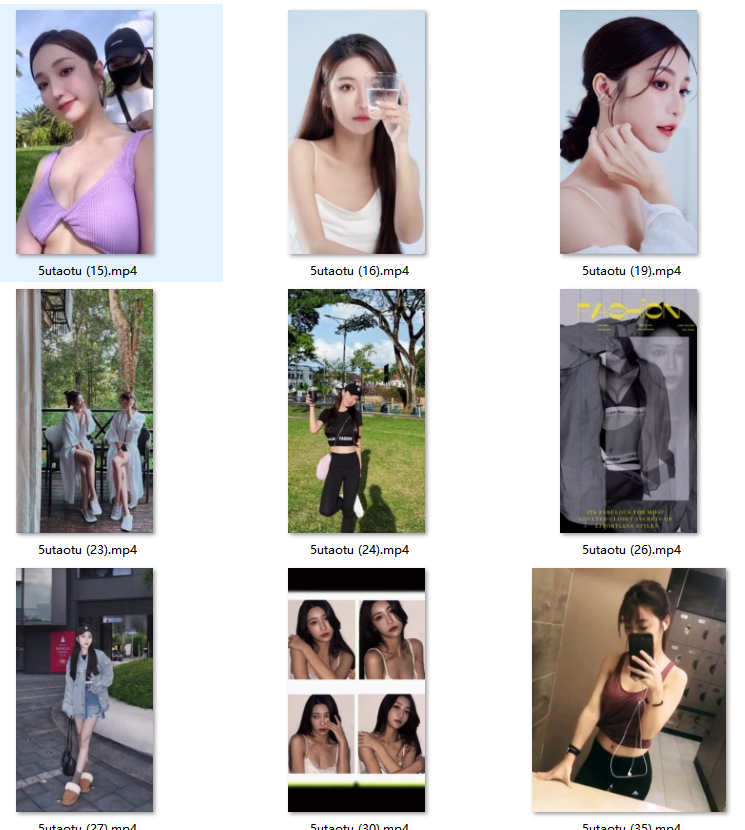
Task: Choose the 5utaotu (35).mp4 file
Action: pyautogui.click(x=628, y=689)
